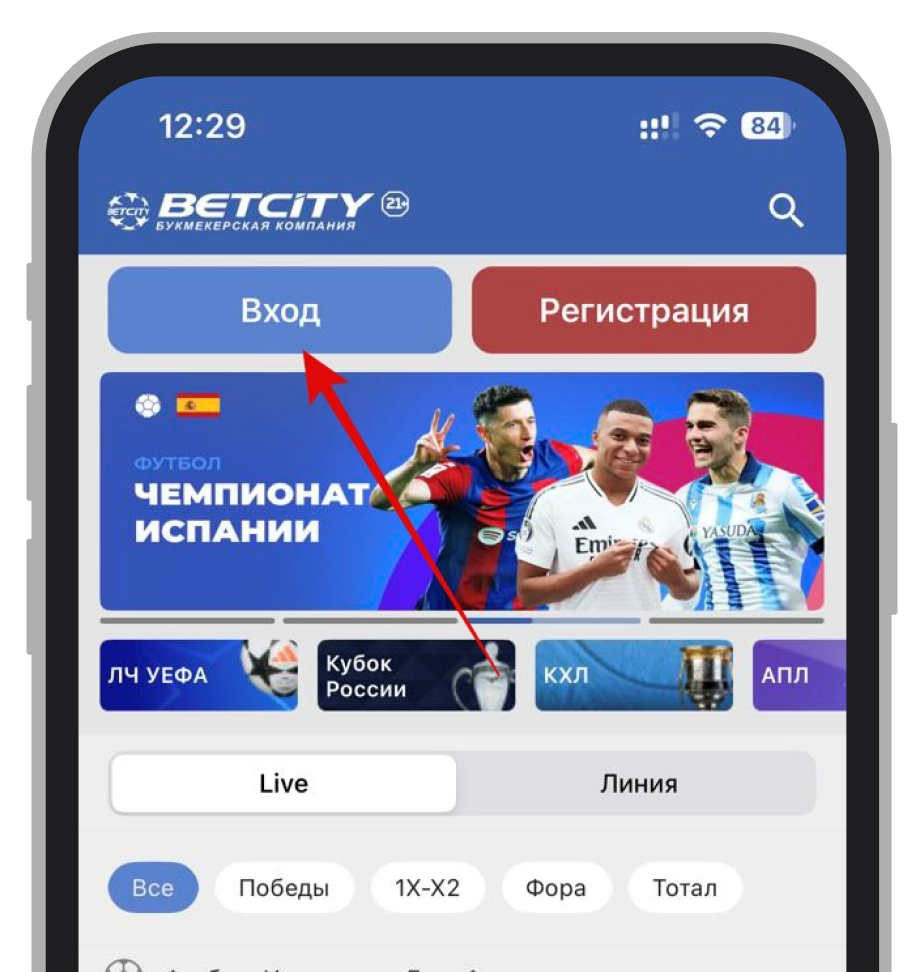Select the 1Х-Х2 filter
This screenshot has height=972, width=924.
click(428, 887)
